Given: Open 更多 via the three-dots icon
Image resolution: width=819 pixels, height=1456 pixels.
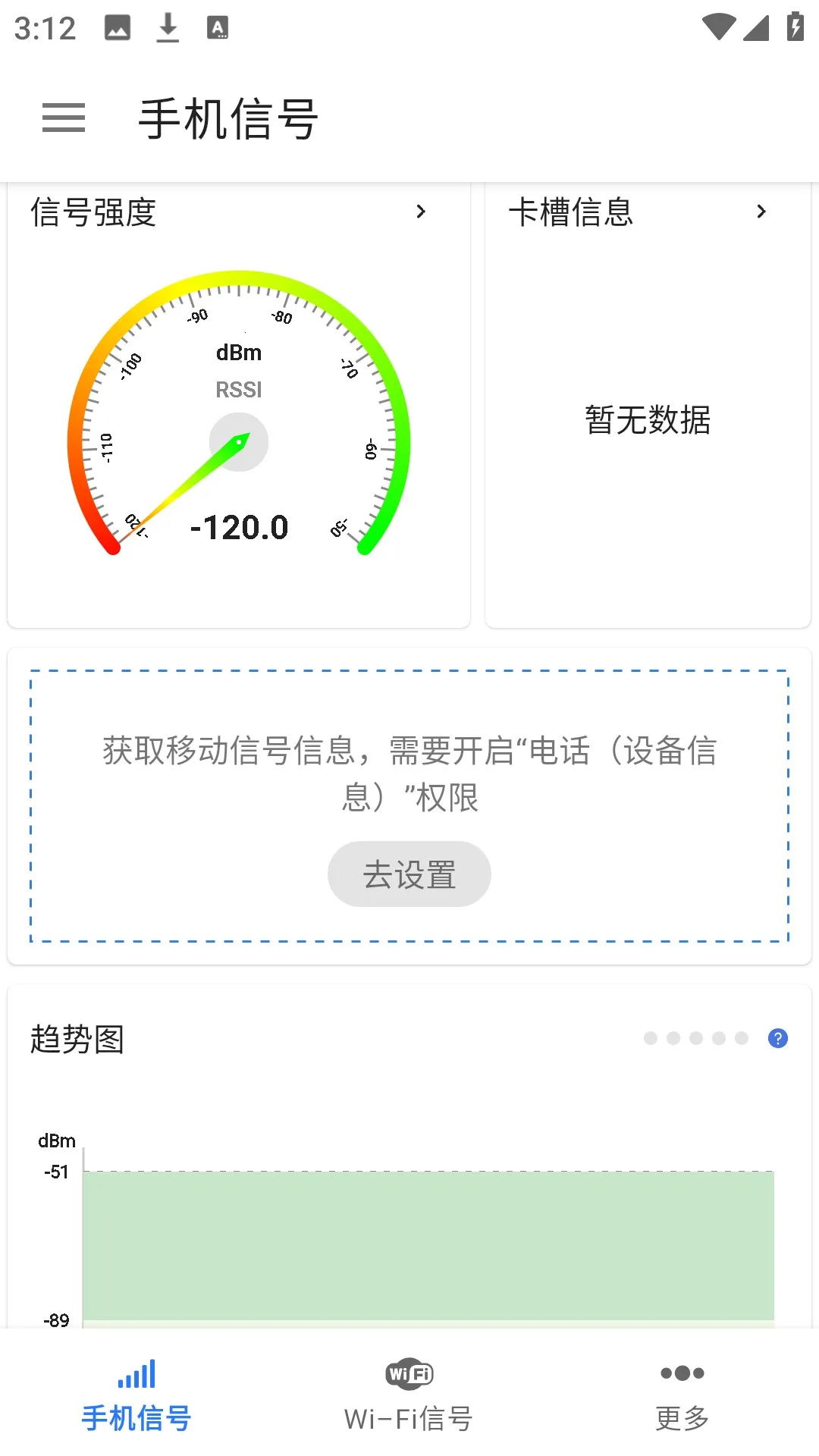Looking at the screenshot, I should [x=681, y=1373].
